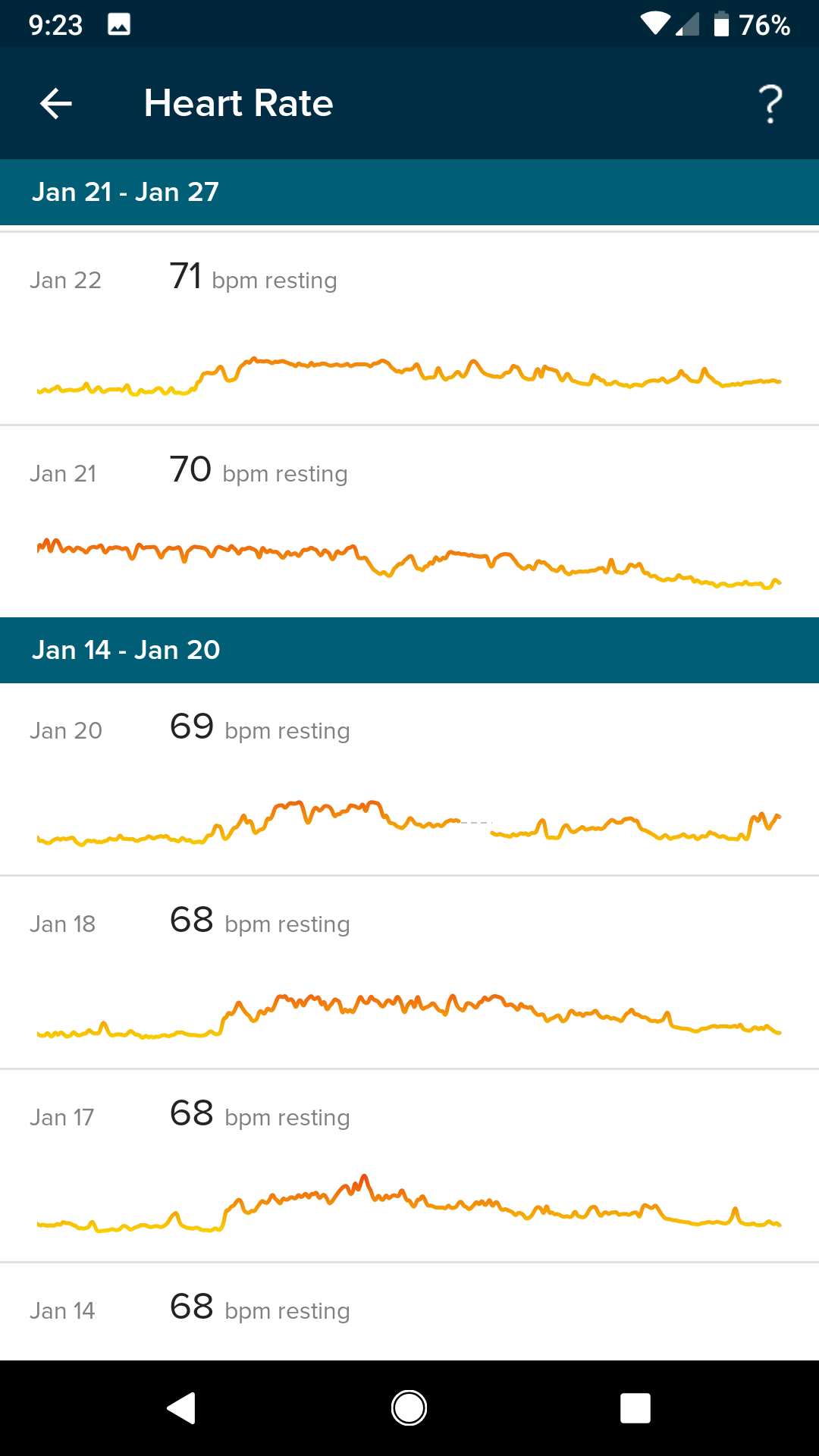
Task: Show Jan 14 resting heart rate details
Action: (x=409, y=1312)
